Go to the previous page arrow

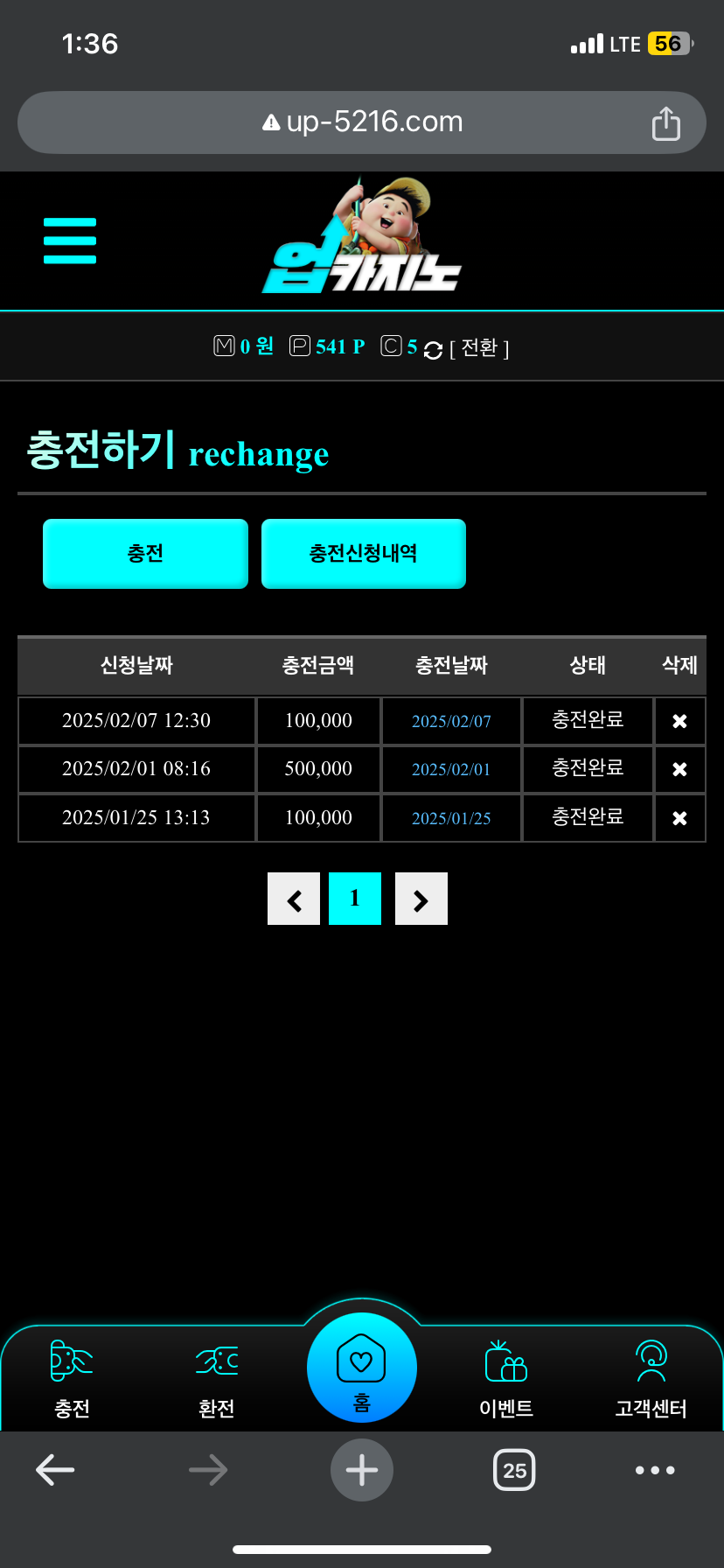(x=294, y=899)
